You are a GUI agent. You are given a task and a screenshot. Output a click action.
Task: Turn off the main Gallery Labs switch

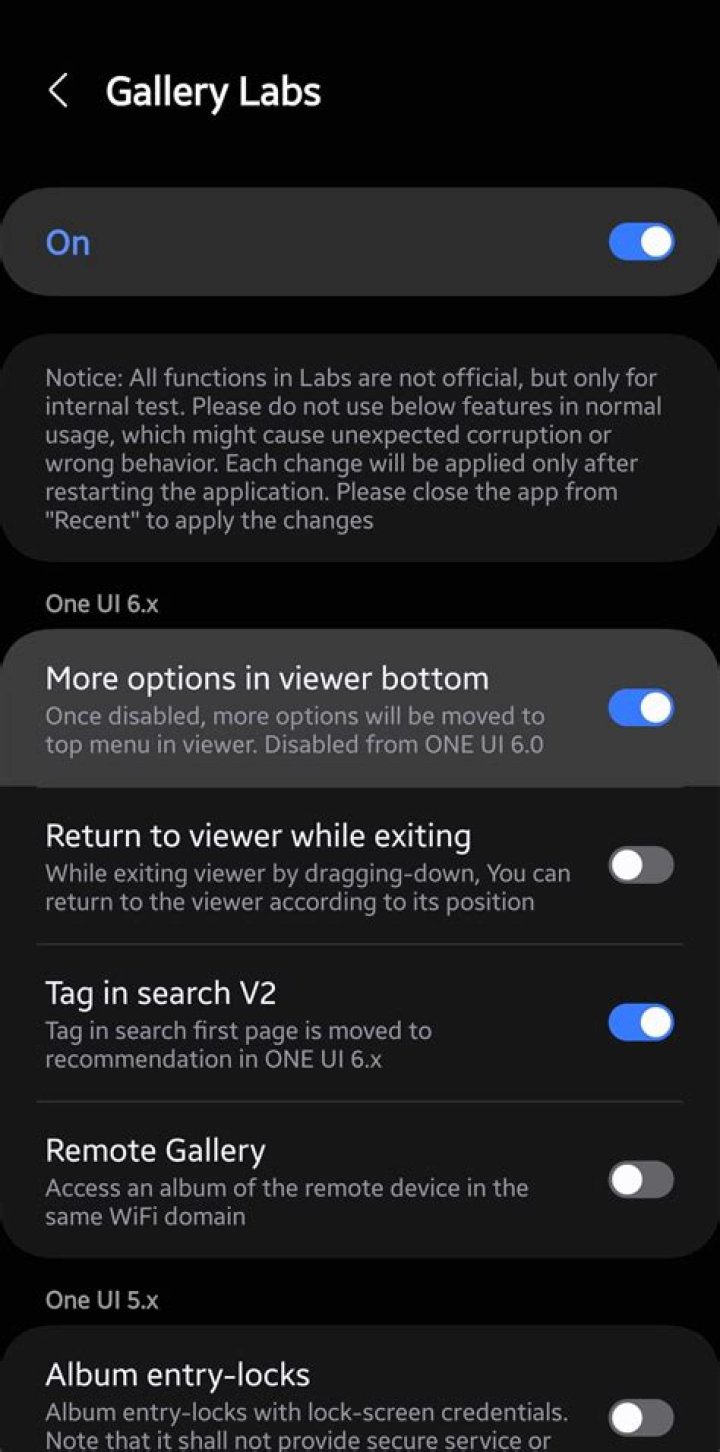click(641, 242)
